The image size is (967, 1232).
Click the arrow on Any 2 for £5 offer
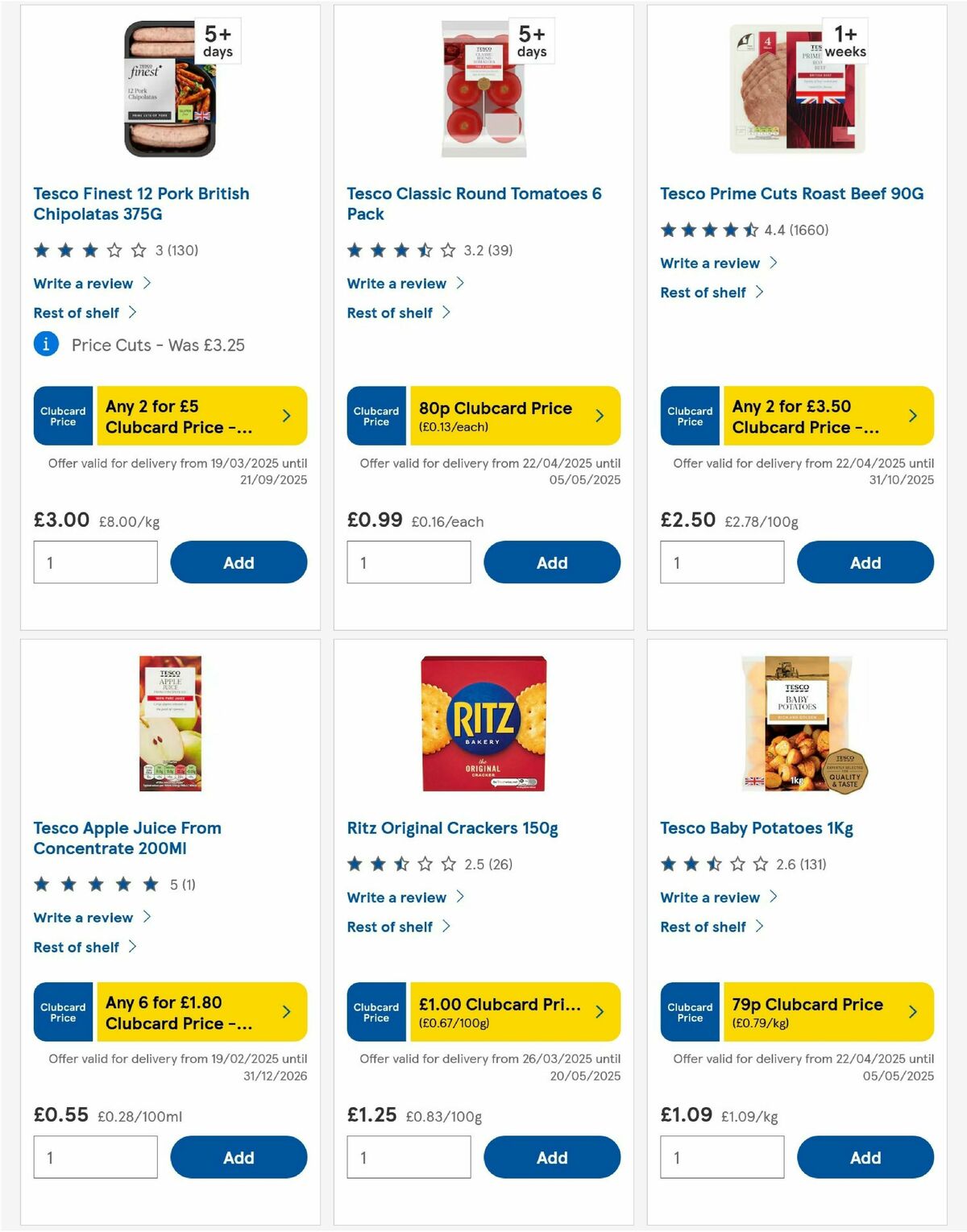click(286, 415)
